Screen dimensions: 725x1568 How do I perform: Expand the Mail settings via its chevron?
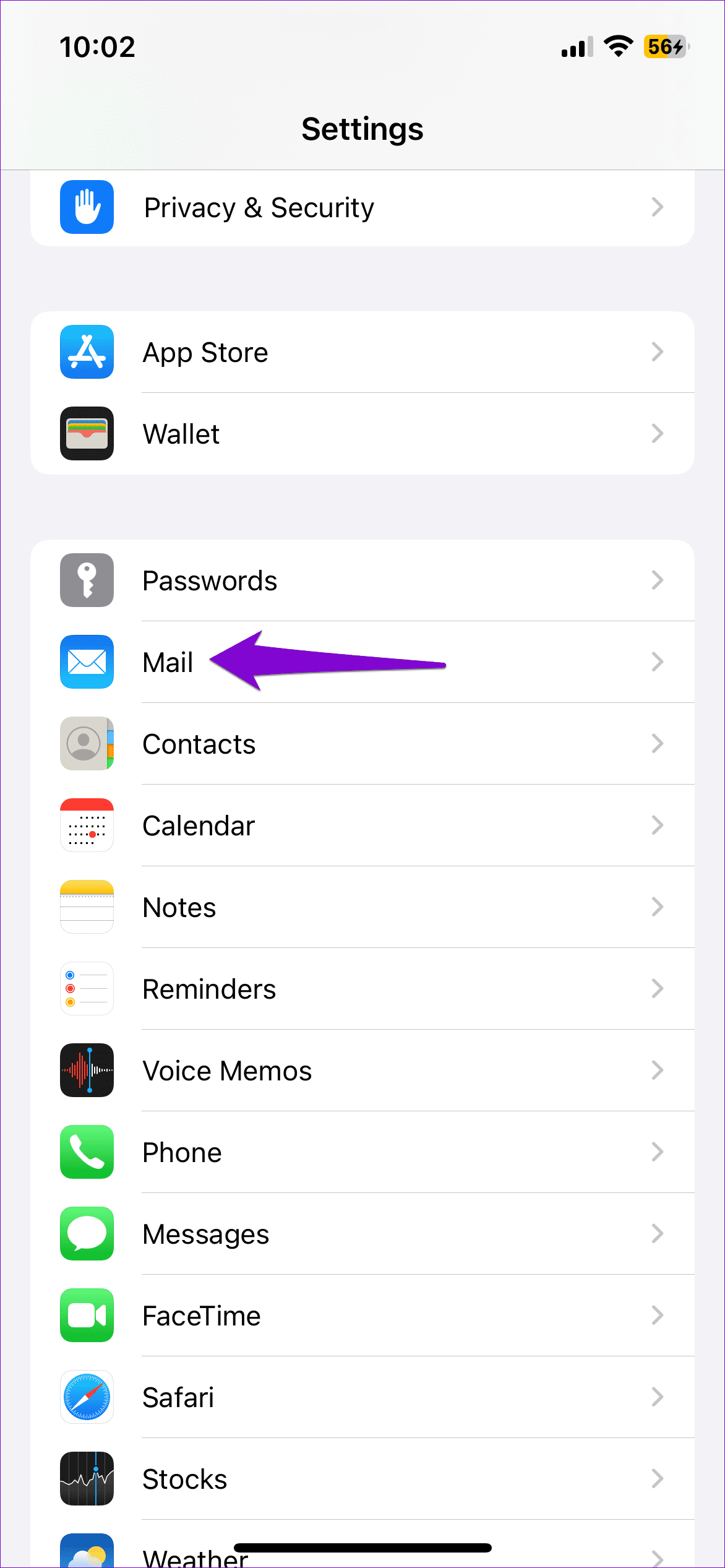(x=658, y=662)
